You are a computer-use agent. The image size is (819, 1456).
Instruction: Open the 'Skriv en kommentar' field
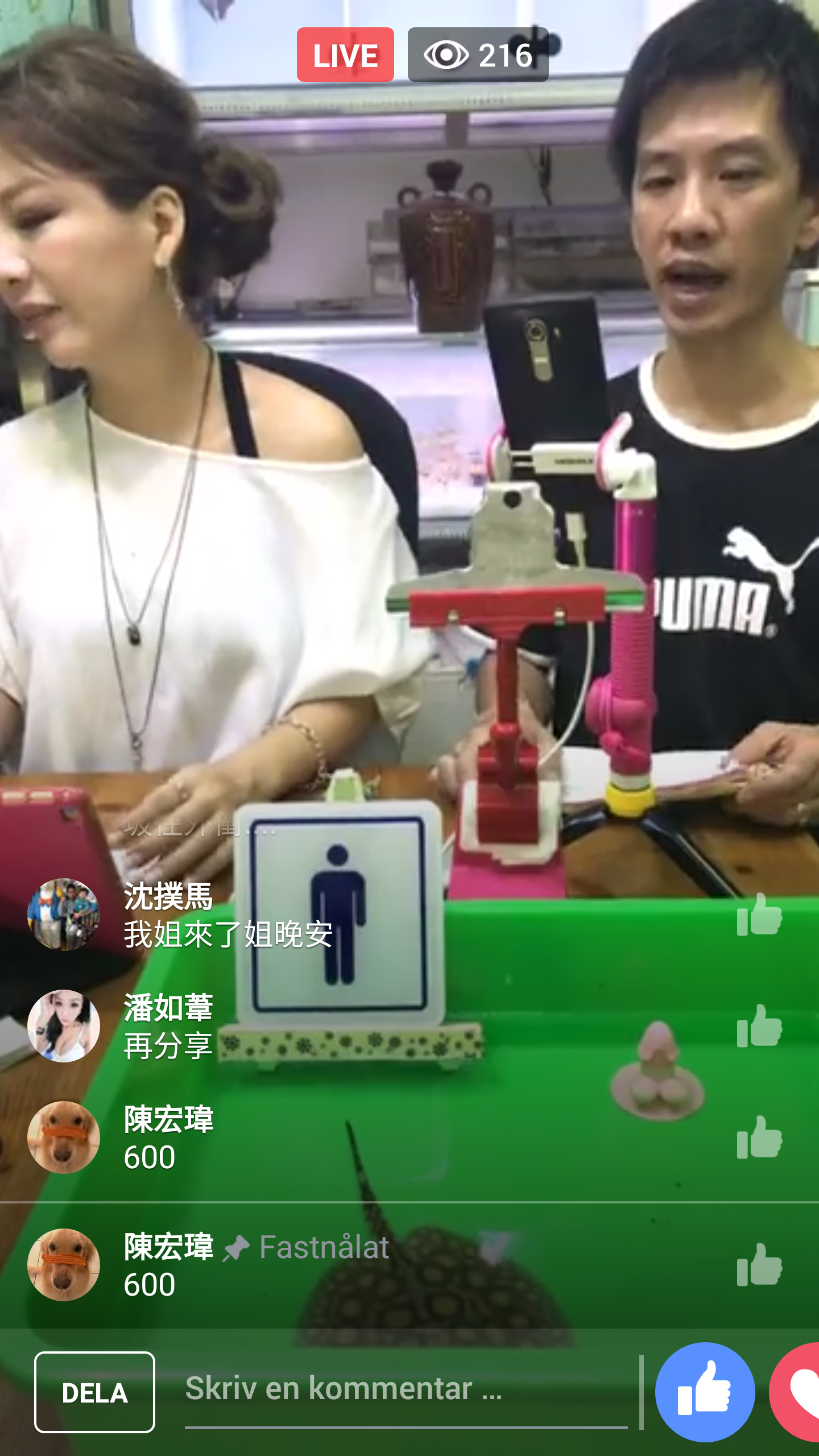click(405, 1388)
